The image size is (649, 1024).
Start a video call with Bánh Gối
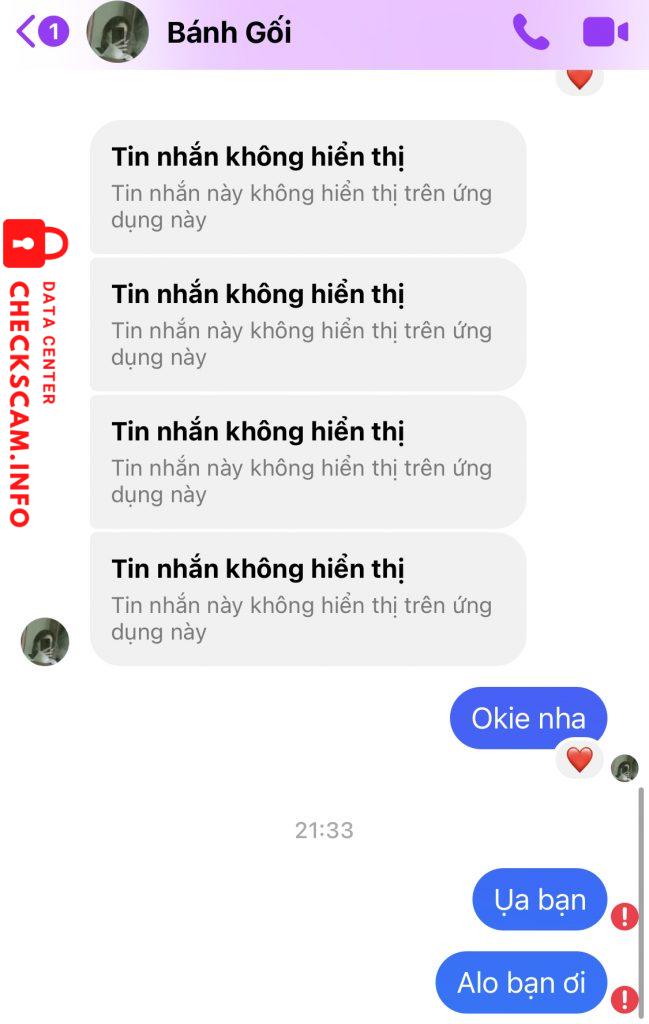click(x=605, y=32)
